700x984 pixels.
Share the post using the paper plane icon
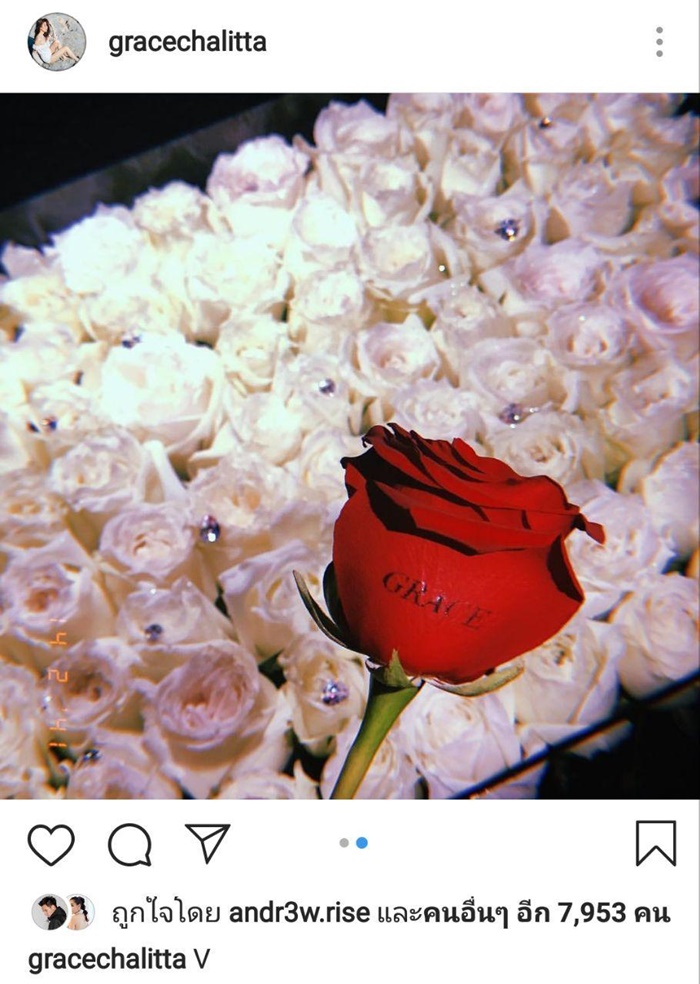208,843
